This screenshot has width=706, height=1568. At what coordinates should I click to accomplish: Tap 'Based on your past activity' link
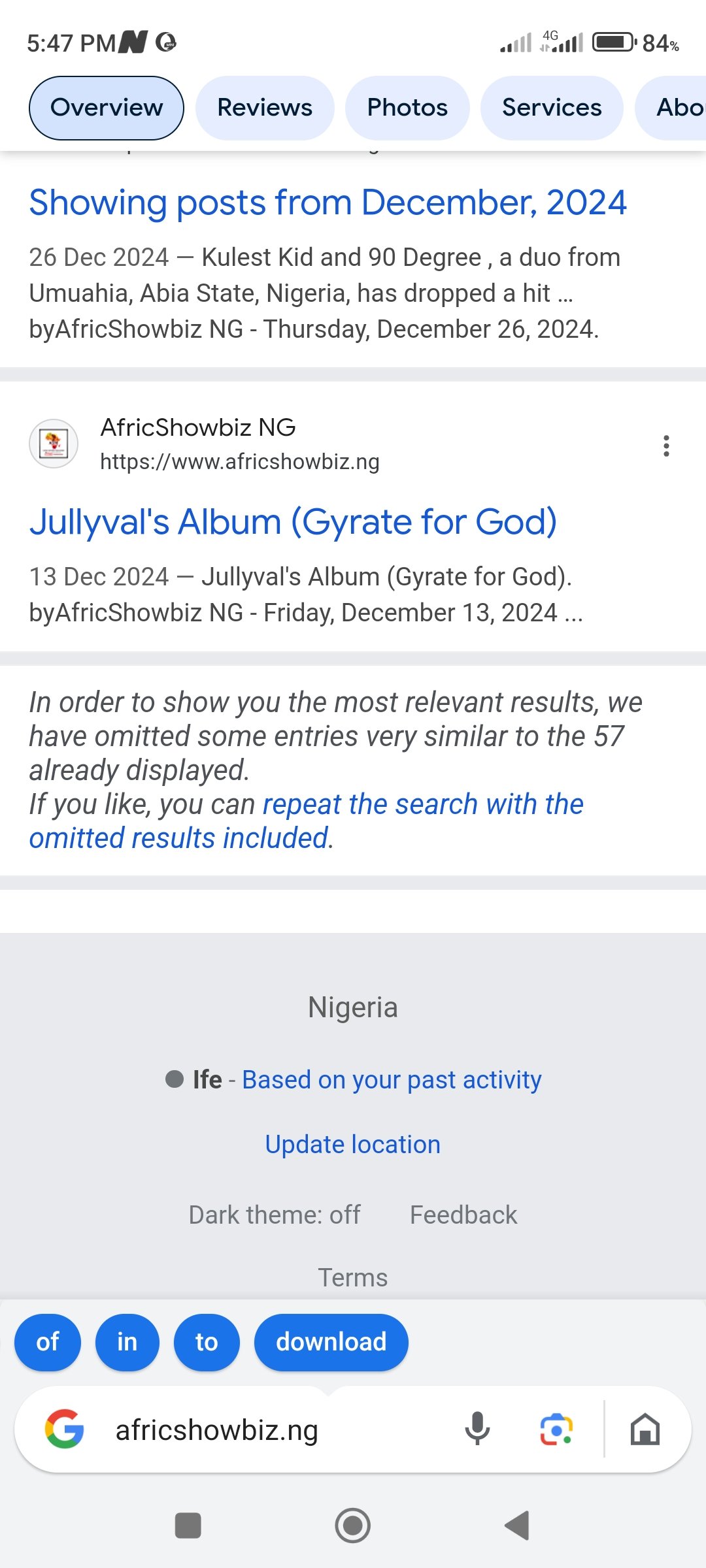(x=392, y=1080)
